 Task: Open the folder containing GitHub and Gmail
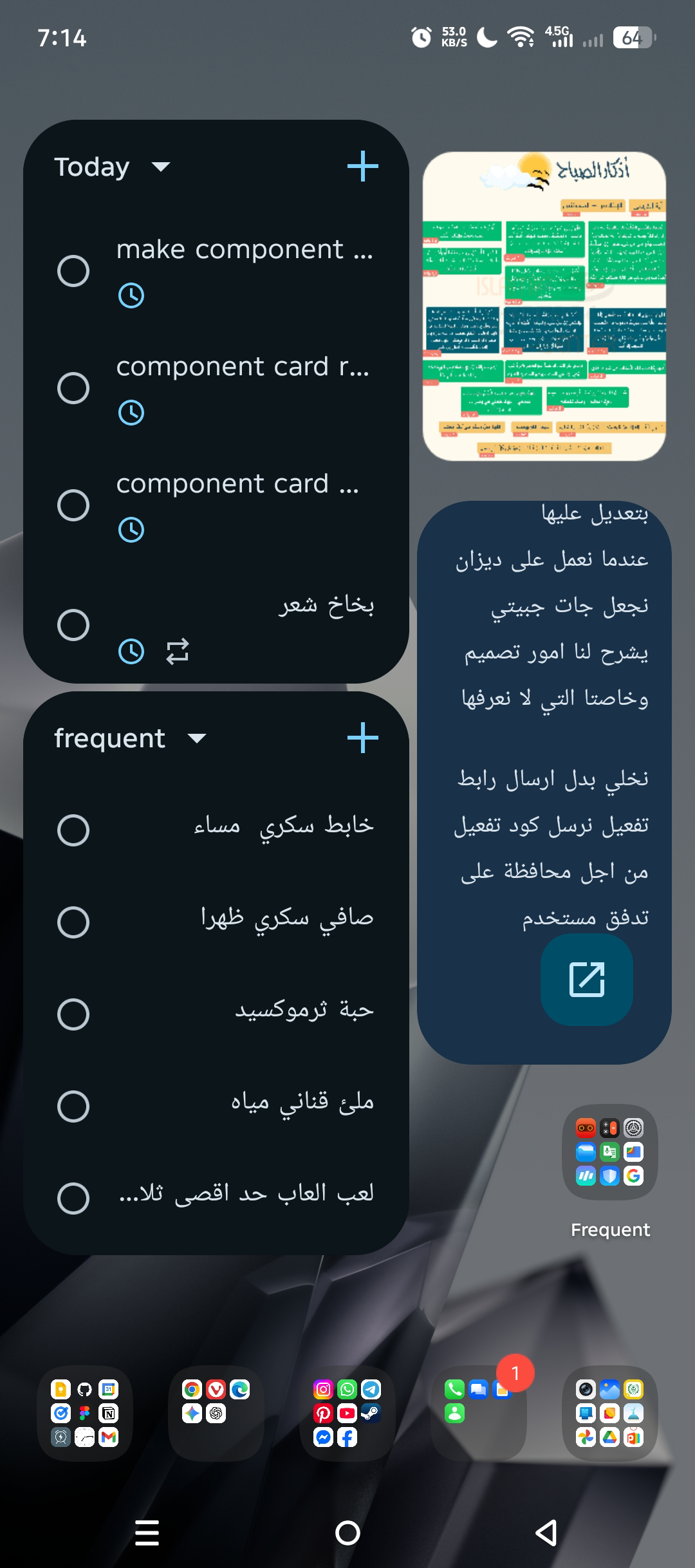[x=85, y=1414]
